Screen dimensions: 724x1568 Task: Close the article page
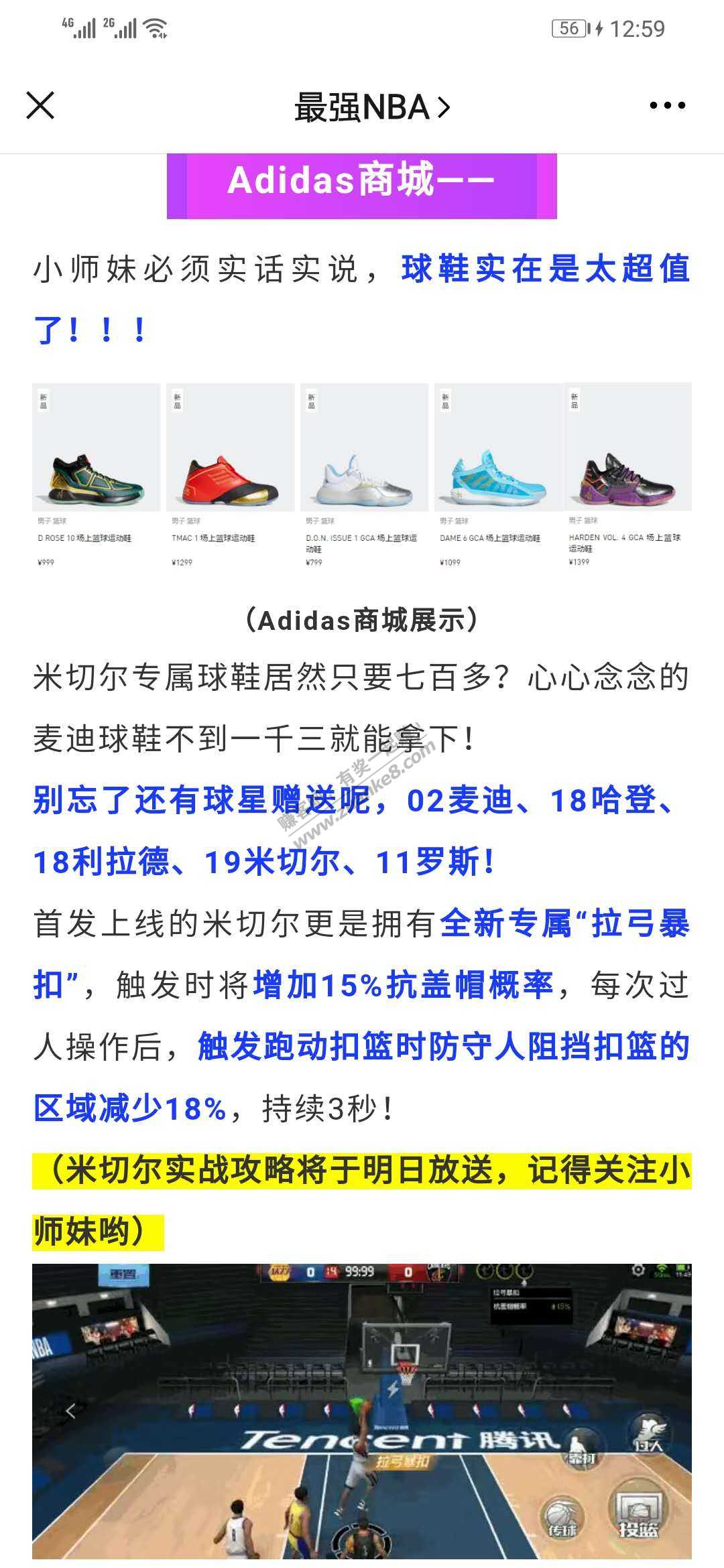click(x=40, y=106)
